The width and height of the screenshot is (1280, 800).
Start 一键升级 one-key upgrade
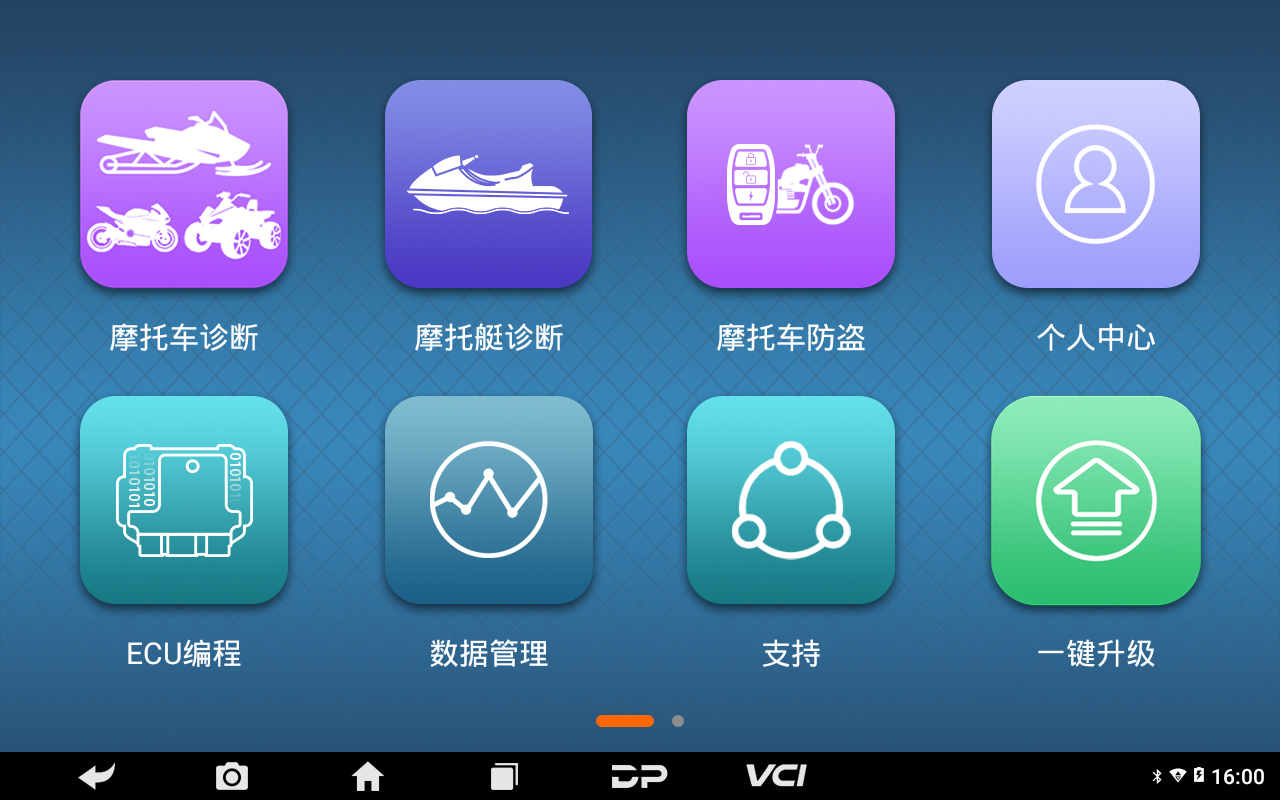tap(1095, 500)
